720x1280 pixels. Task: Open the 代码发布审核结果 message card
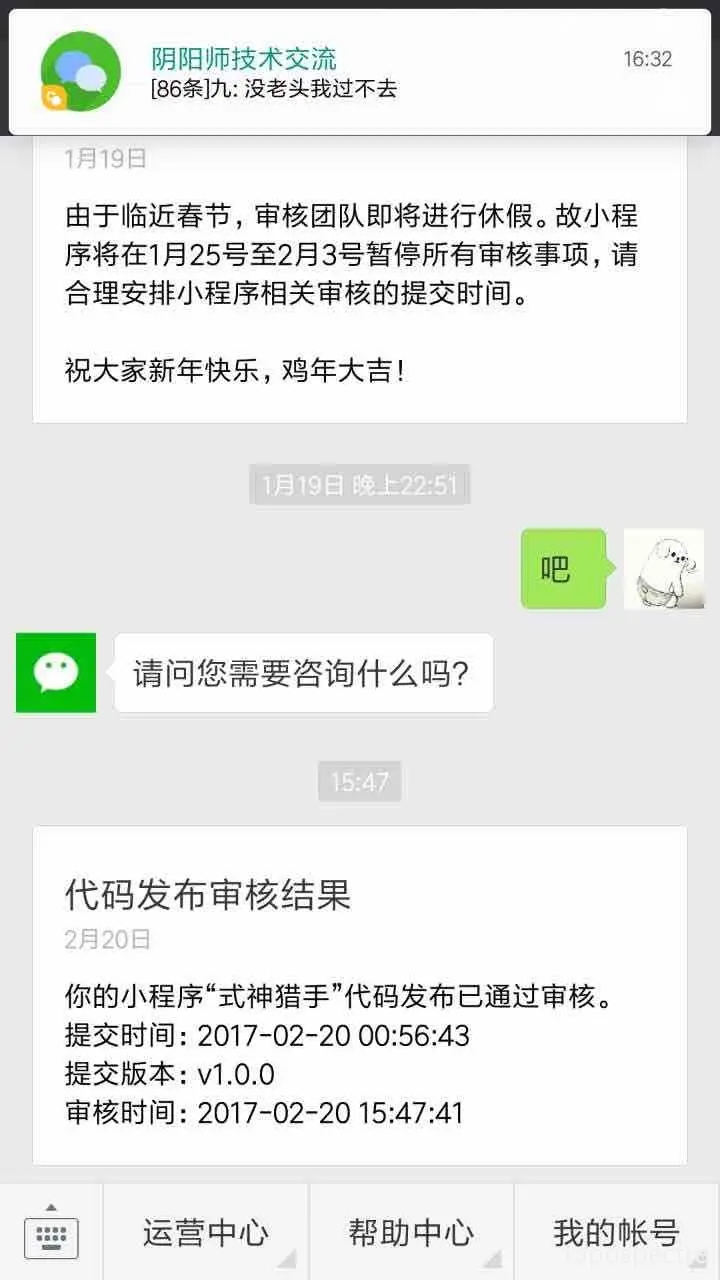pos(360,995)
